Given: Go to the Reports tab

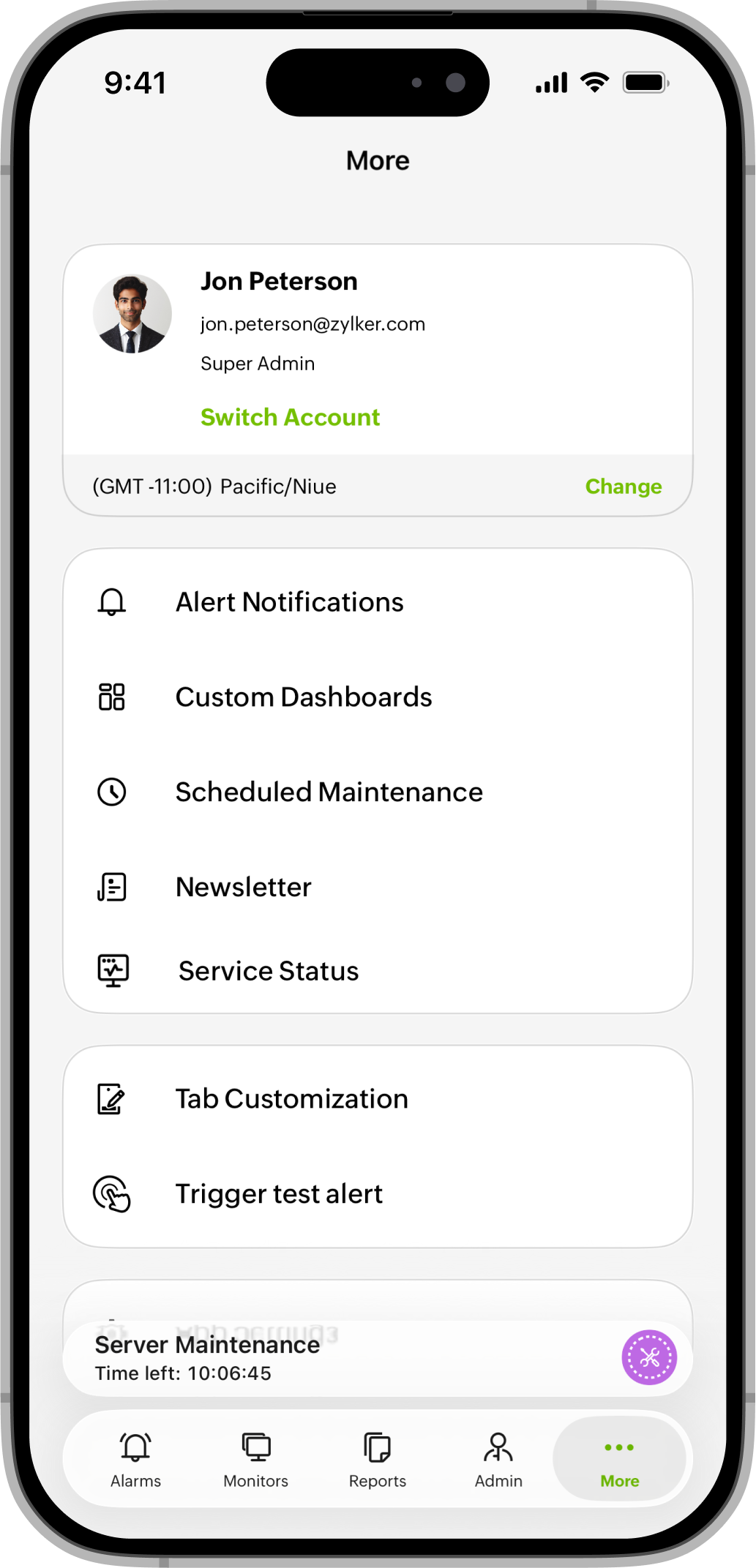Looking at the screenshot, I should (x=378, y=1460).
